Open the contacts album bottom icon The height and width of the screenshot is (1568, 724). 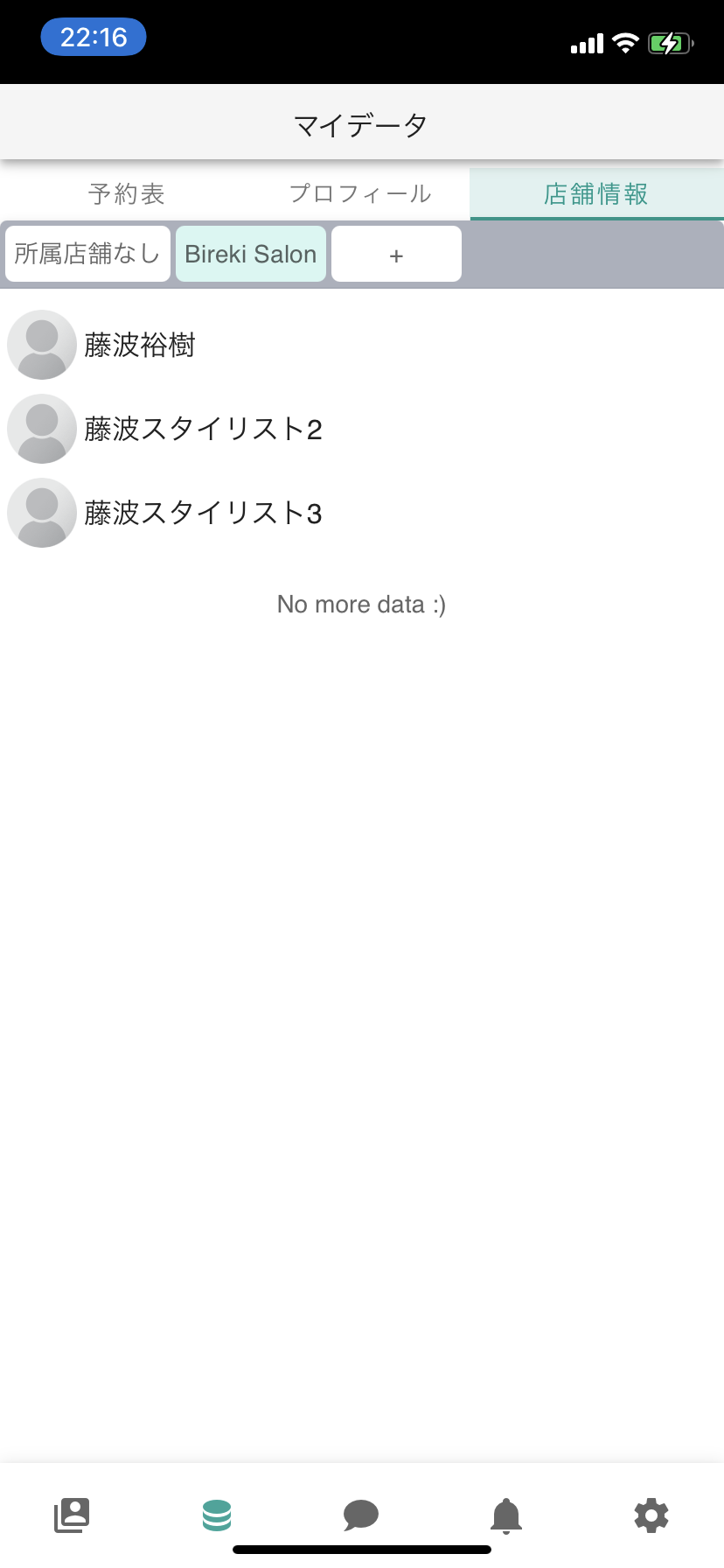pyautogui.click(x=72, y=1515)
